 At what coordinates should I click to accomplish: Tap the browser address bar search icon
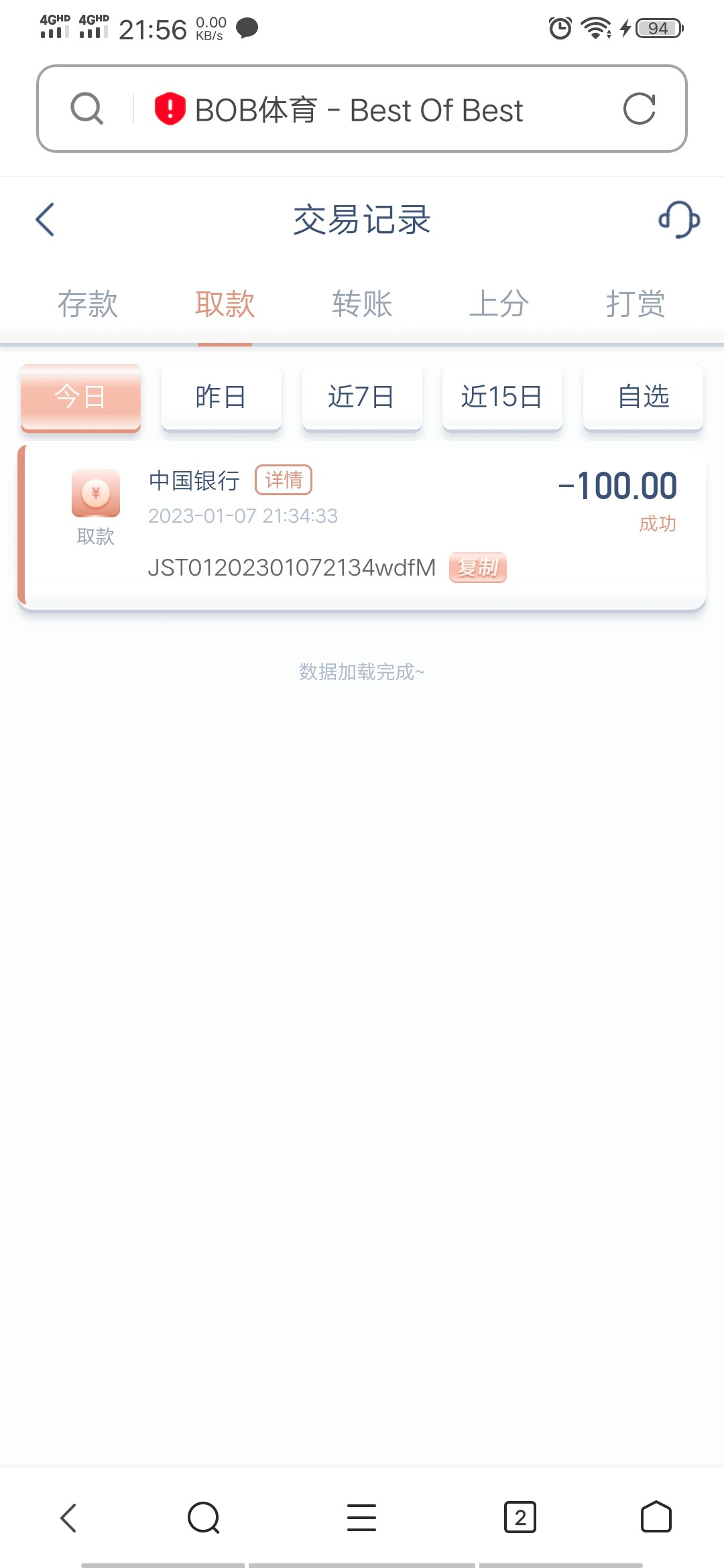tap(87, 109)
